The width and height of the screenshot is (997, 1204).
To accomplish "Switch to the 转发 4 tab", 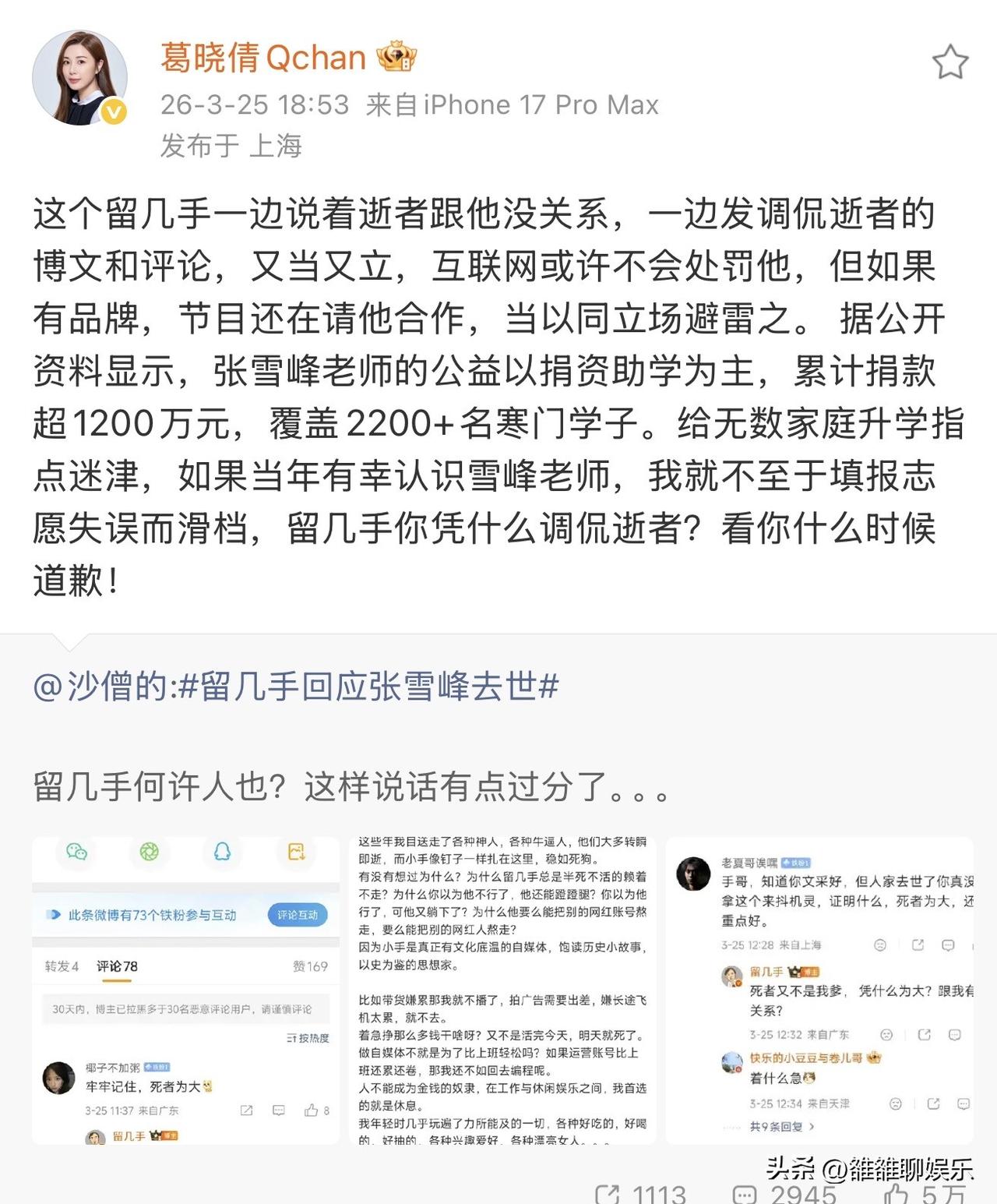I will (x=62, y=964).
